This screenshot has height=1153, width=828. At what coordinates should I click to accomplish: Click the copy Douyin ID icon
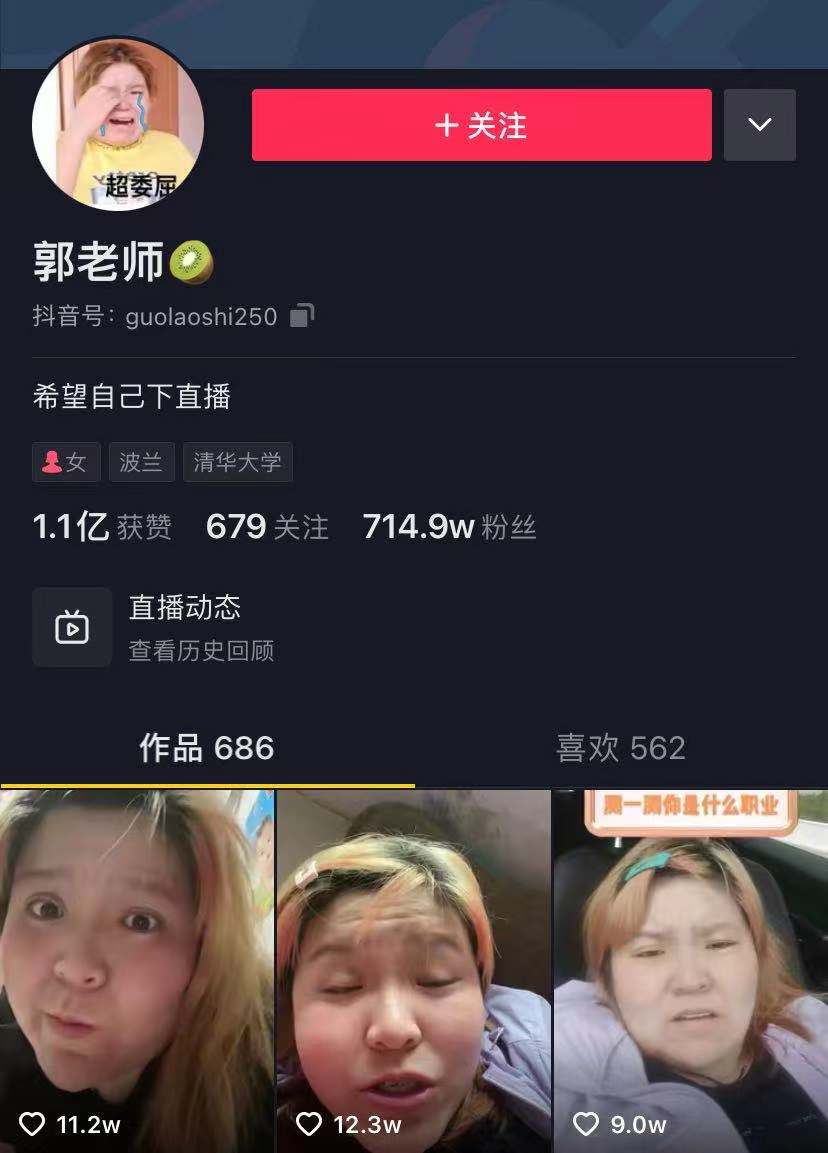click(301, 316)
